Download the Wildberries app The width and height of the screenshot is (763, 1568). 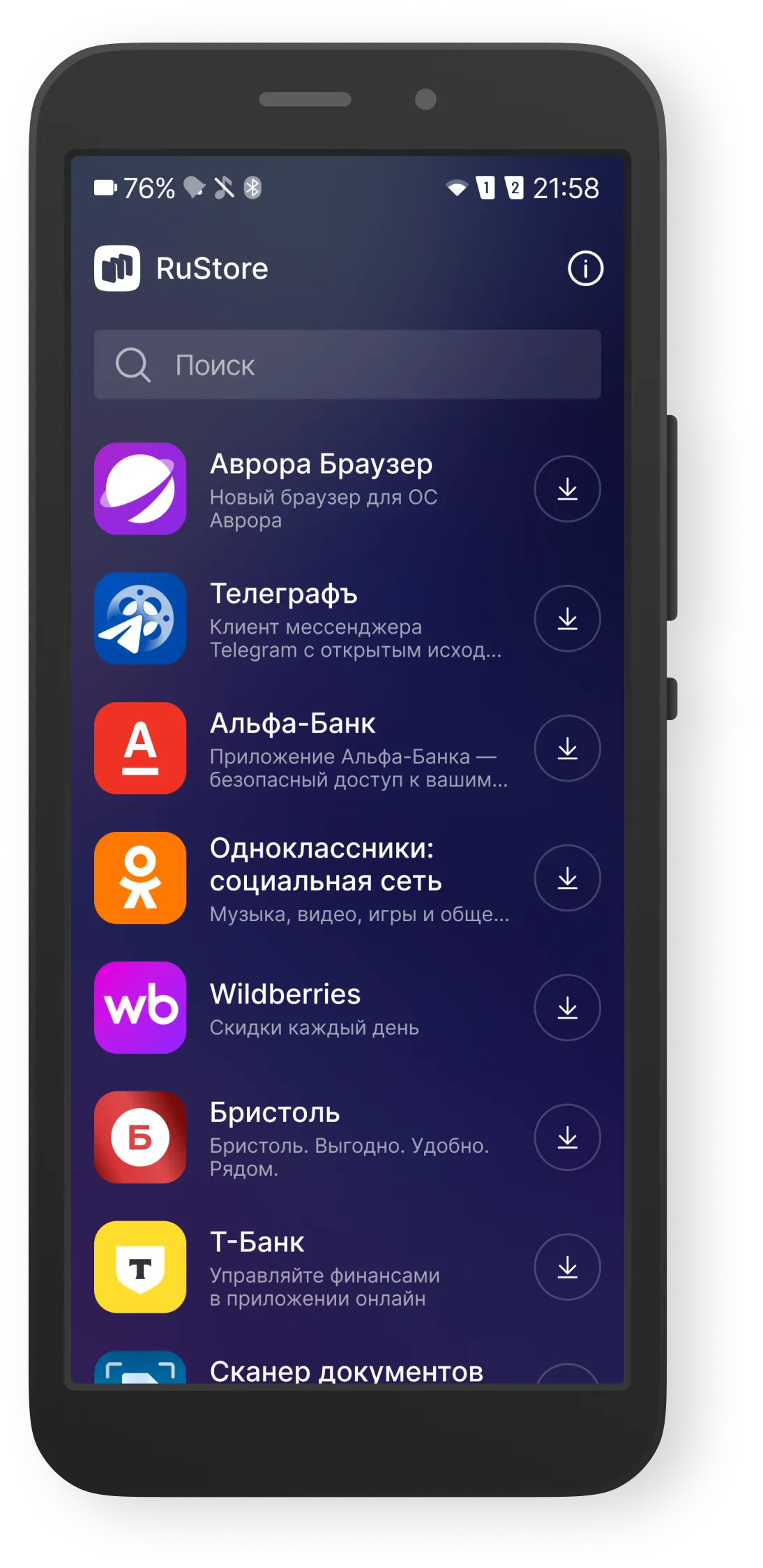tap(567, 1008)
